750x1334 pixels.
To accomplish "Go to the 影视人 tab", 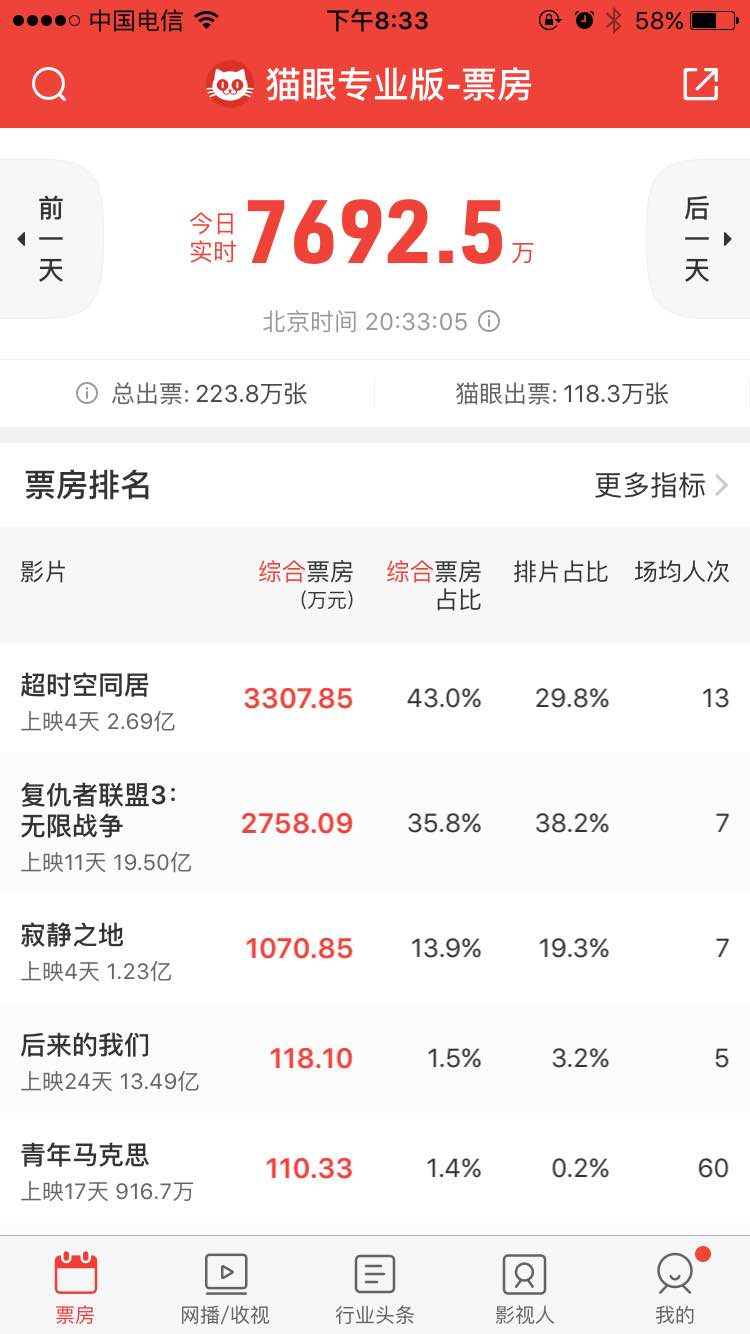I will 524,1288.
